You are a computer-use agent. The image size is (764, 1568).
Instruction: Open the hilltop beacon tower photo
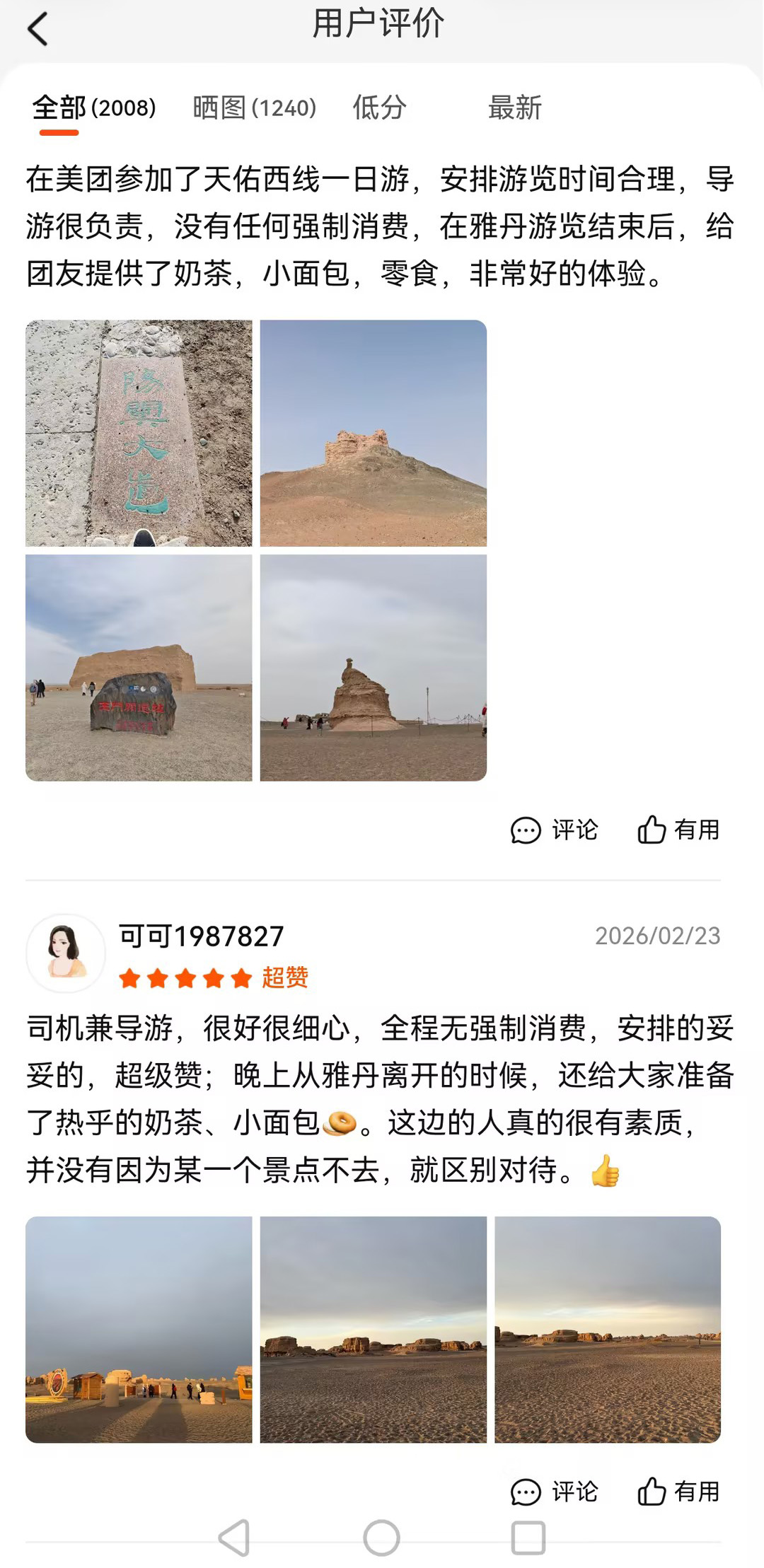(x=373, y=433)
